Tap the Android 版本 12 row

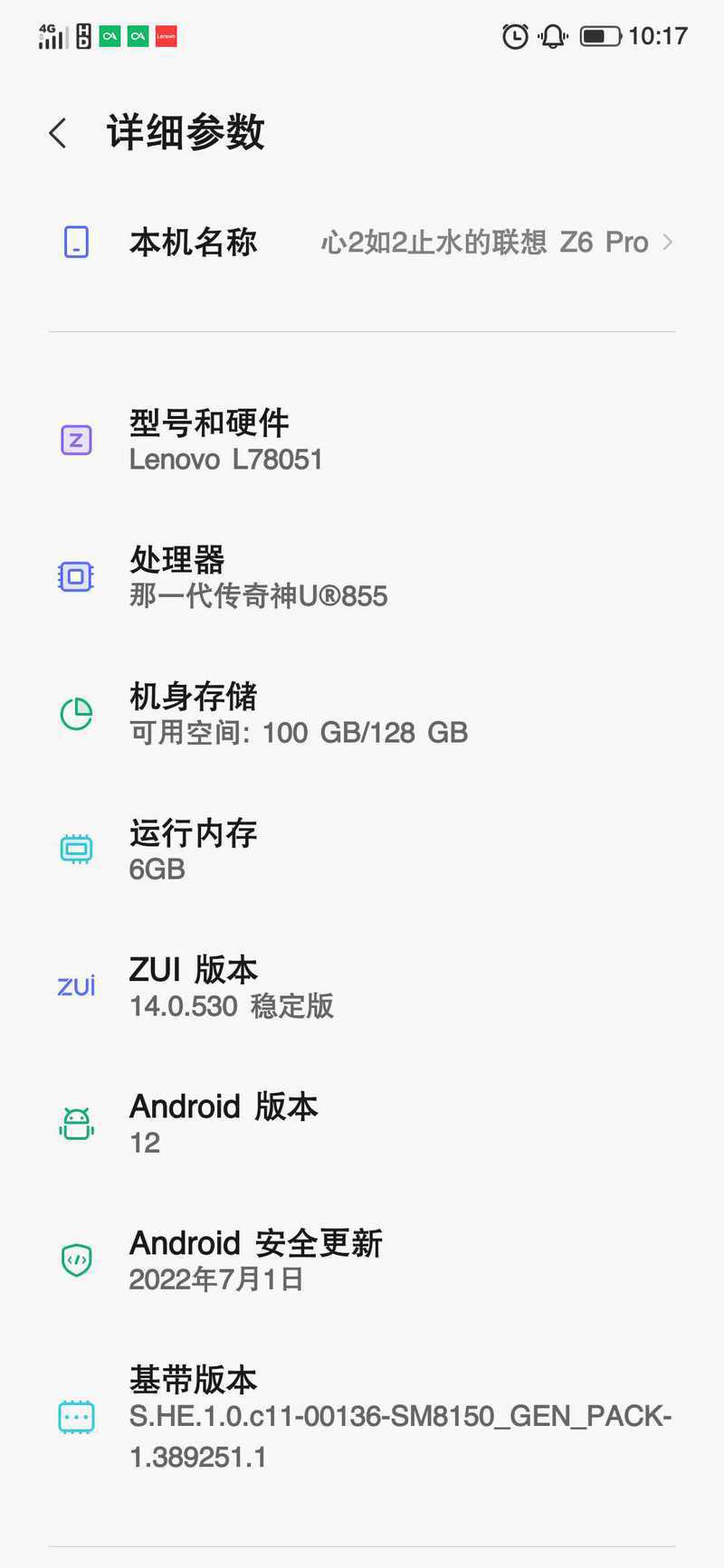[x=362, y=1124]
